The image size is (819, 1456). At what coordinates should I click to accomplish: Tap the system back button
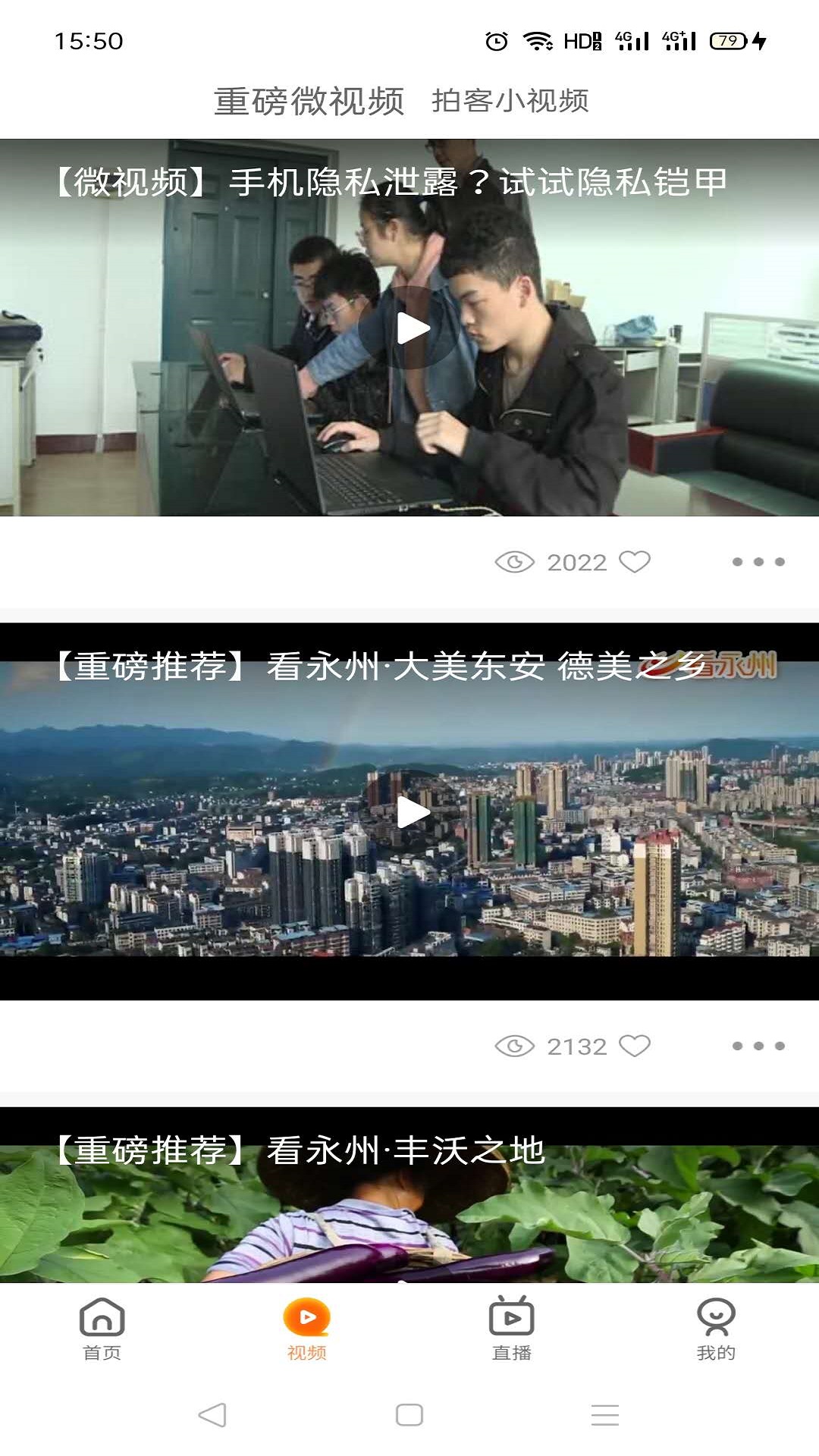click(x=212, y=1415)
